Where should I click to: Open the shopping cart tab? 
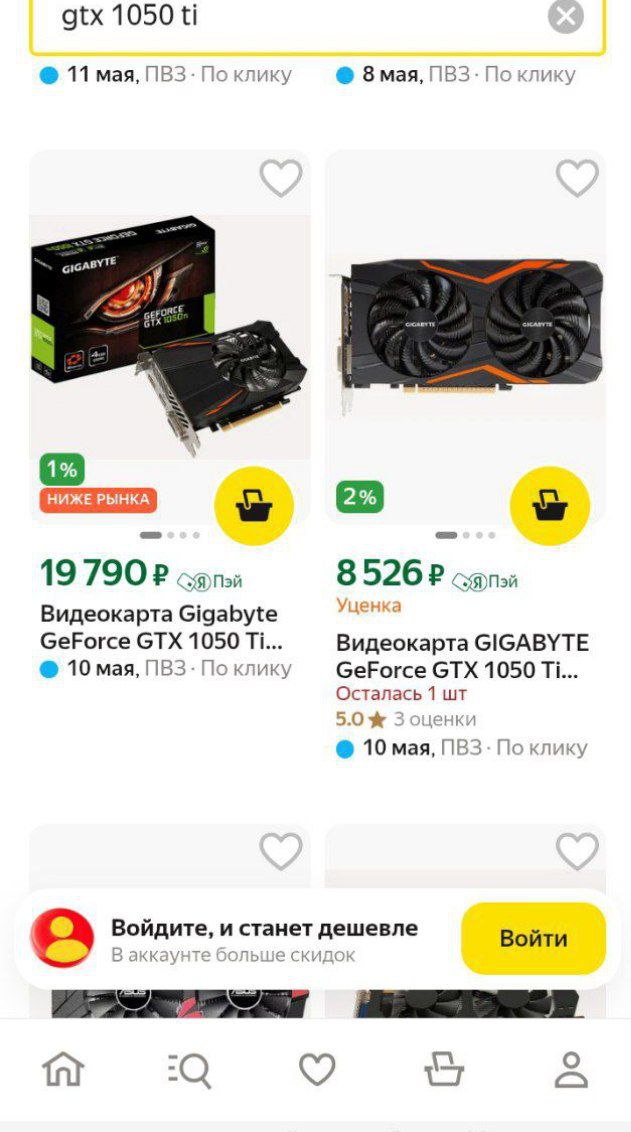(444, 1069)
